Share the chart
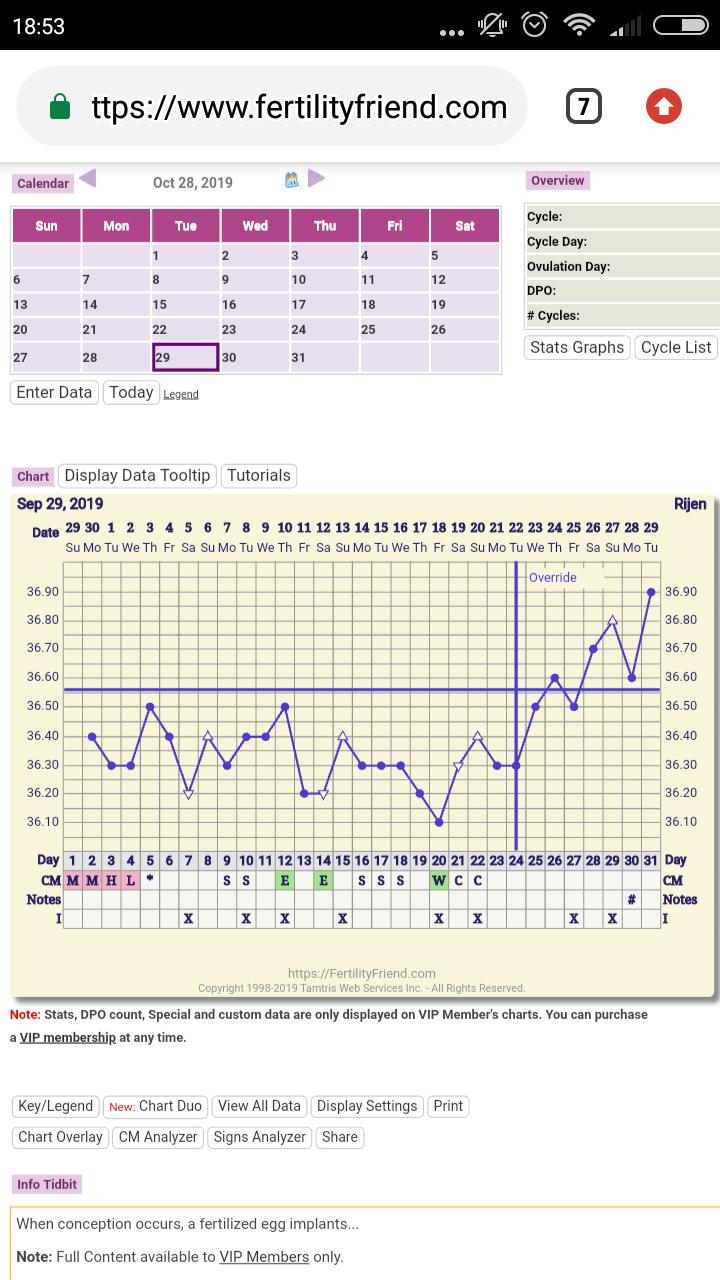This screenshot has height=1280, width=720. coord(340,1137)
